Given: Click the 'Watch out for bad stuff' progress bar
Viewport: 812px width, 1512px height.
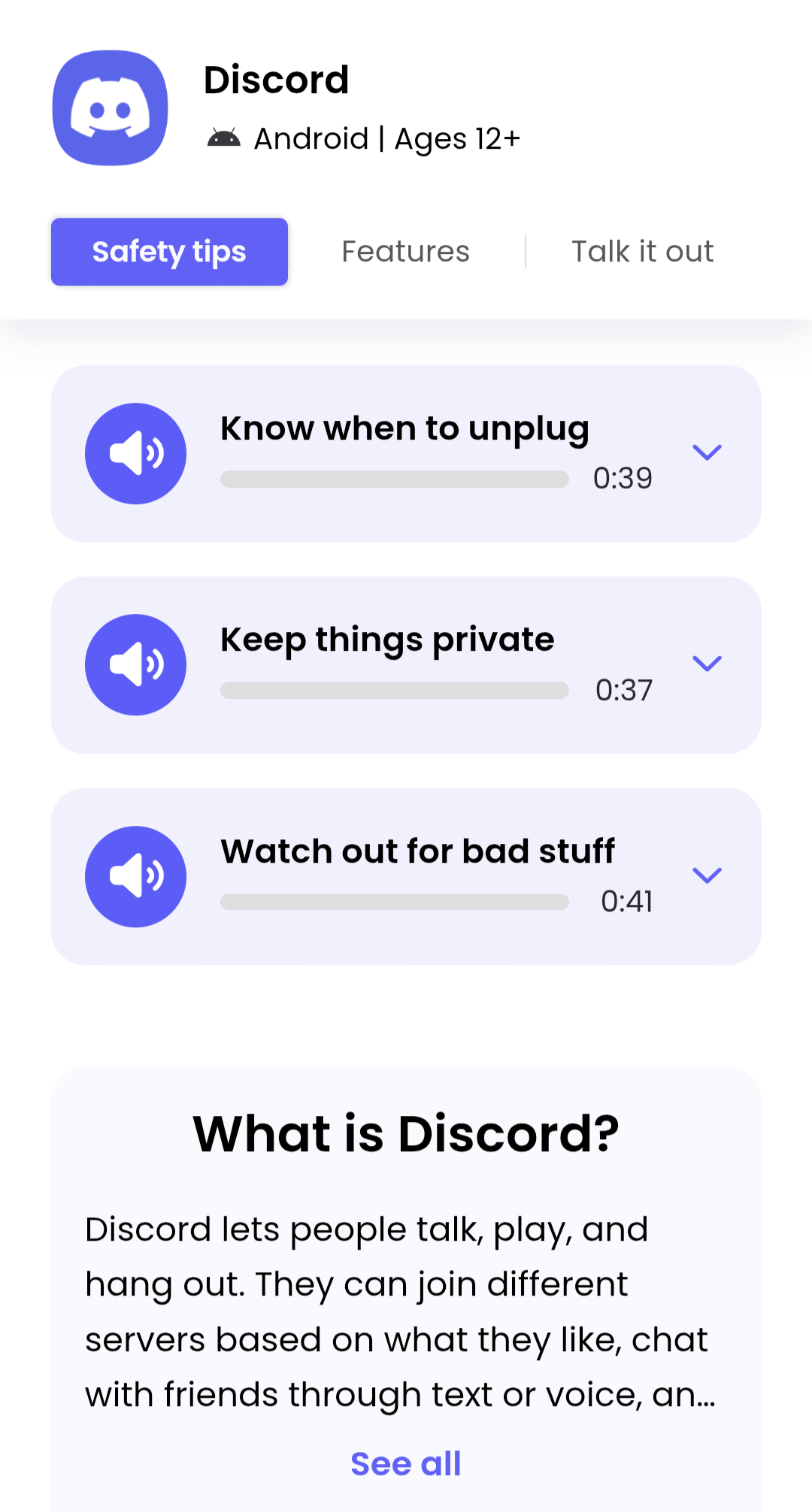Looking at the screenshot, I should (393, 902).
